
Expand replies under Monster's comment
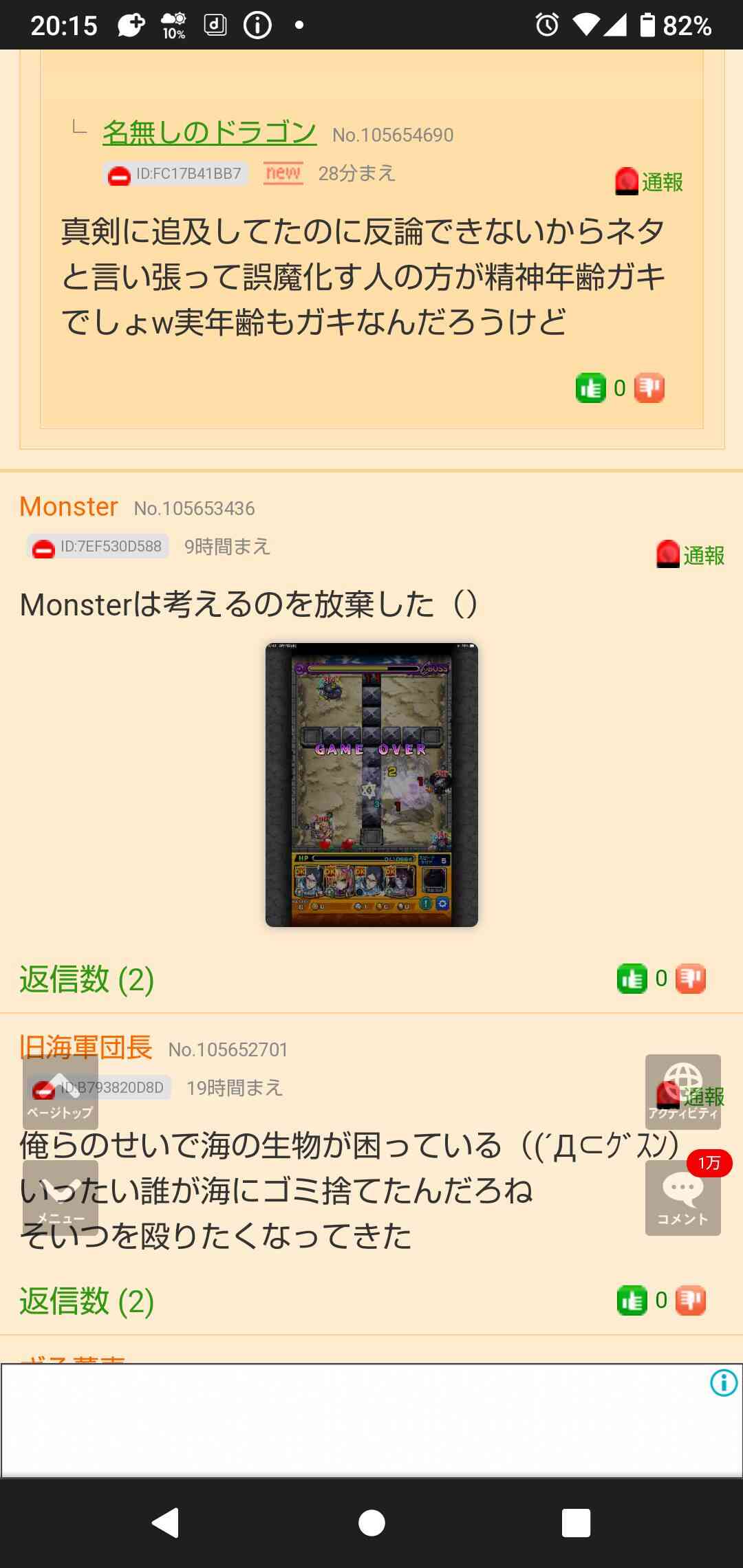87,979
